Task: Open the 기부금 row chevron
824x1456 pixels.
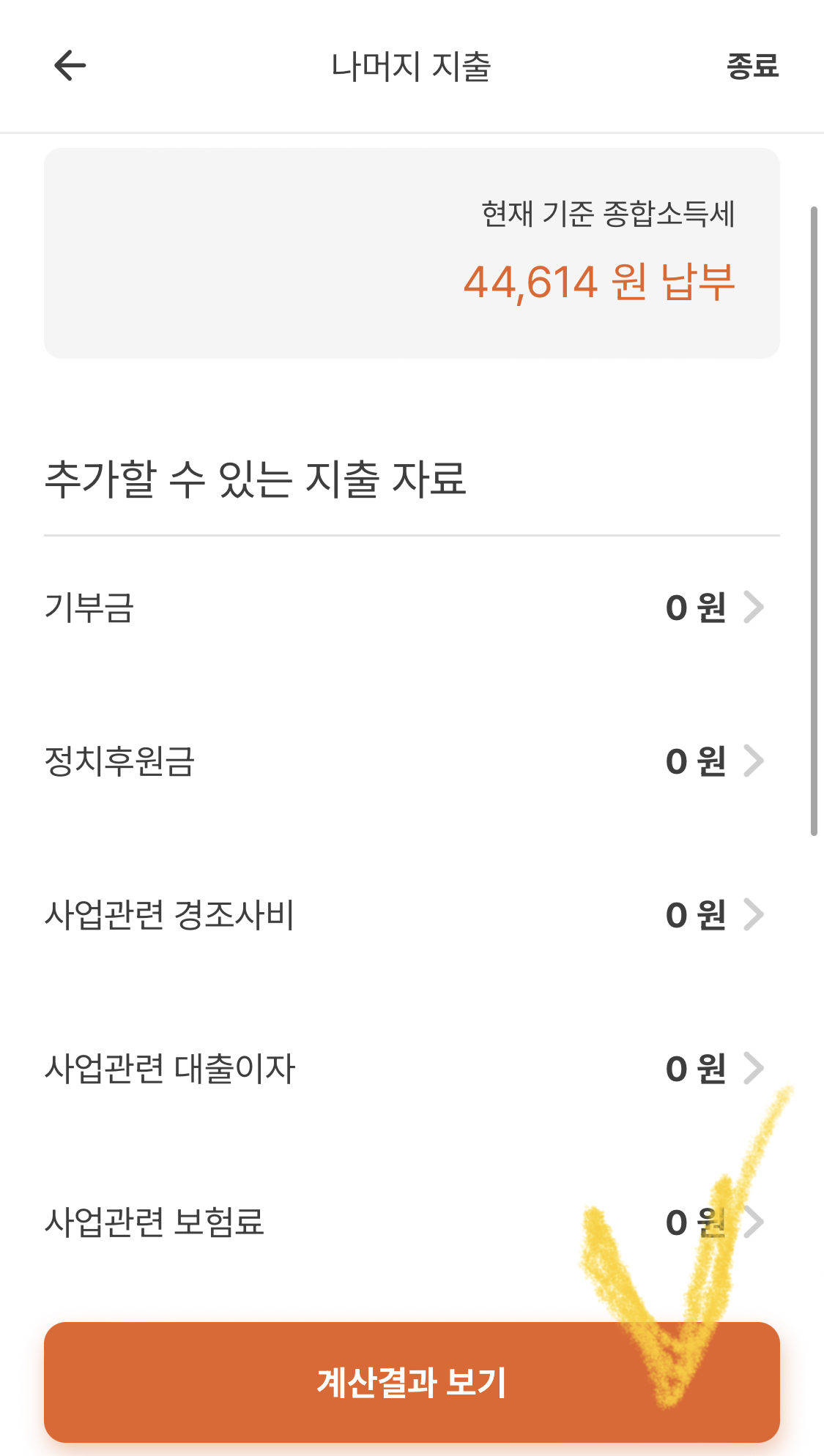Action: [x=754, y=606]
